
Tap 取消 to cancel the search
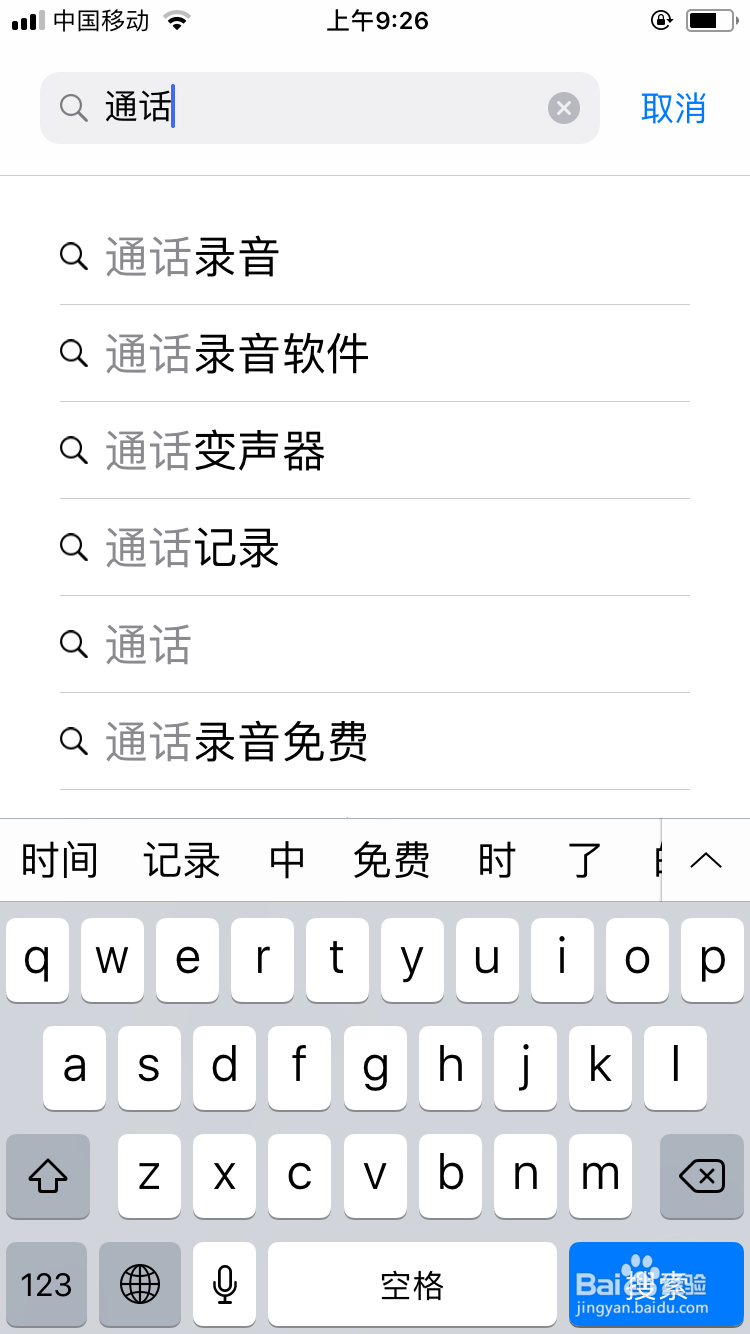(673, 110)
